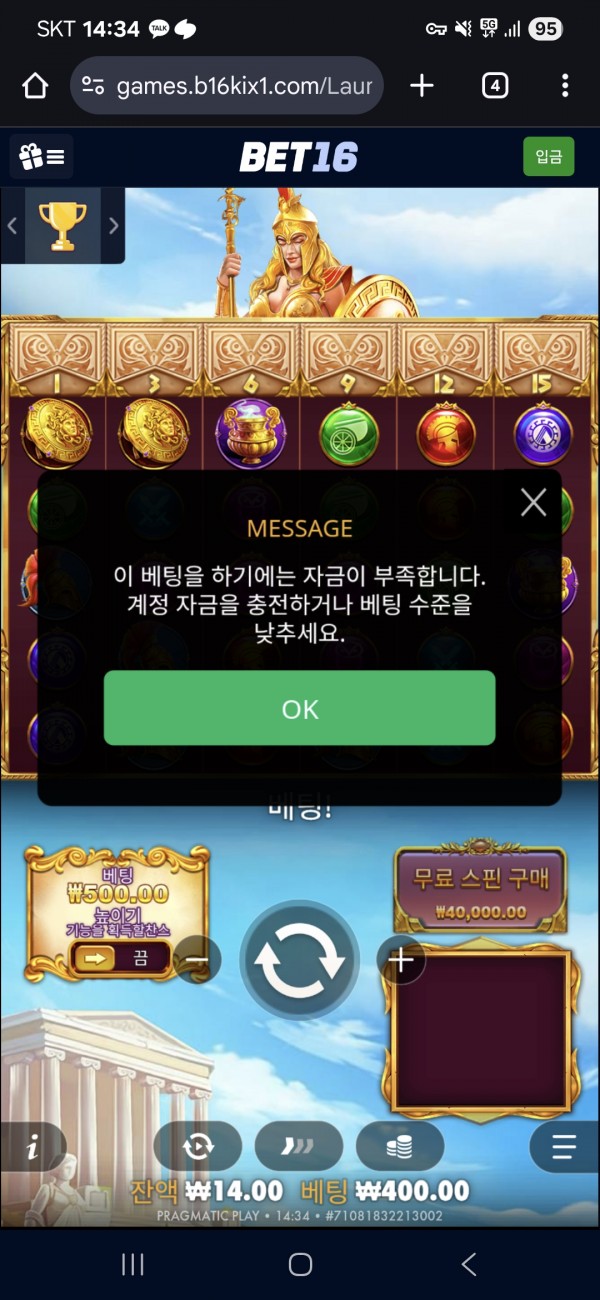Viewport: 600px width, 1300px height.
Task: Toggle the ante bet 끔 switch
Action: coord(120,959)
